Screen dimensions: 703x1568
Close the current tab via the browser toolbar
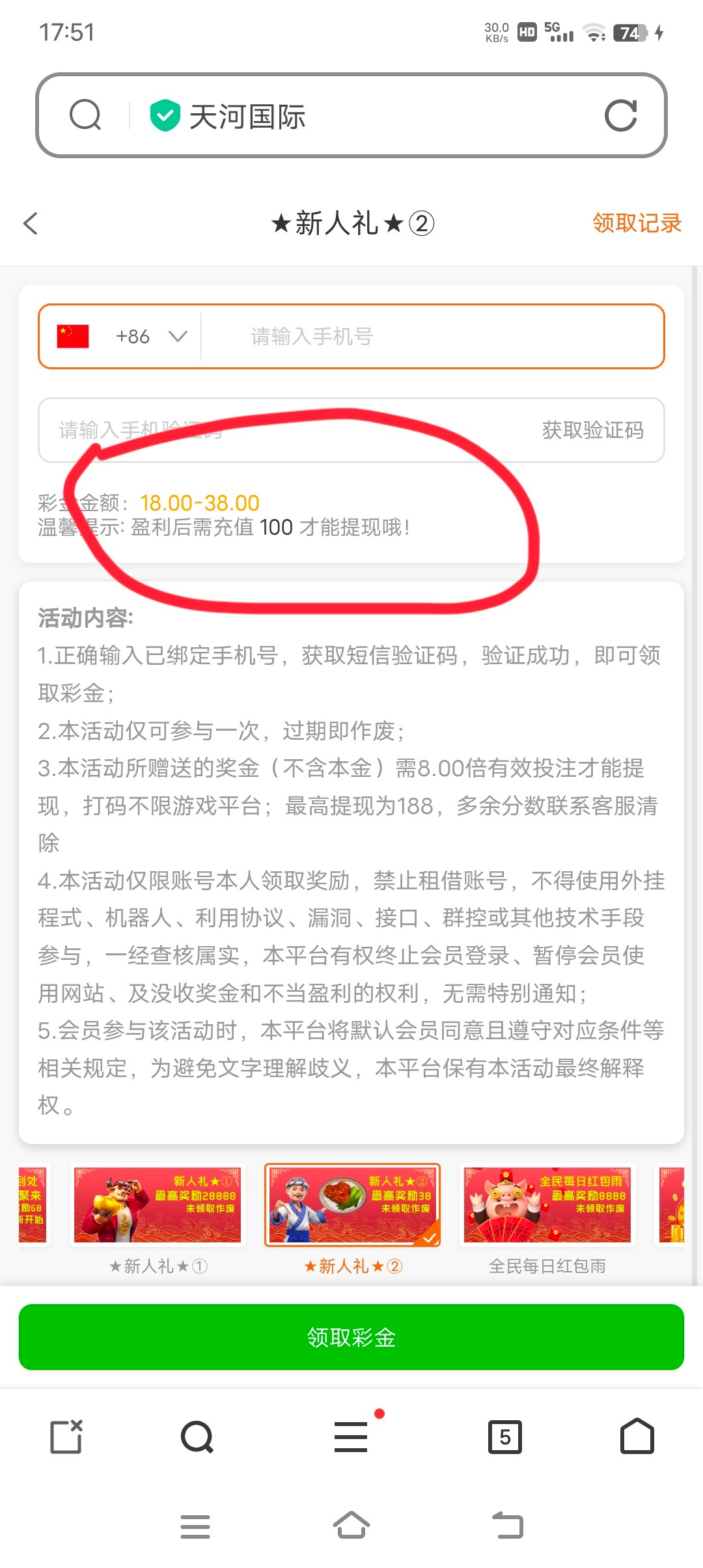tap(66, 1436)
